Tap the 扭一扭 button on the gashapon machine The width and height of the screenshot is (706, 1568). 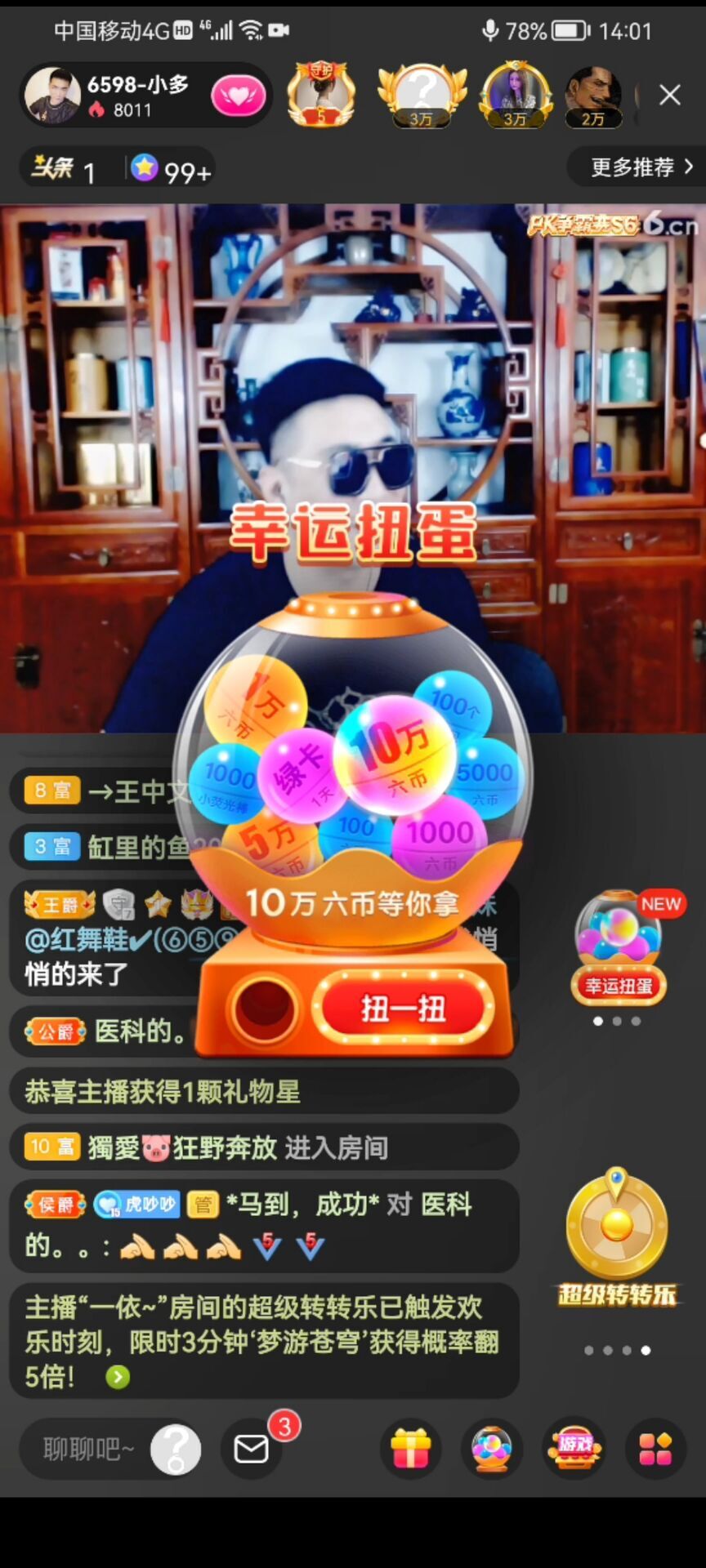[x=403, y=1009]
